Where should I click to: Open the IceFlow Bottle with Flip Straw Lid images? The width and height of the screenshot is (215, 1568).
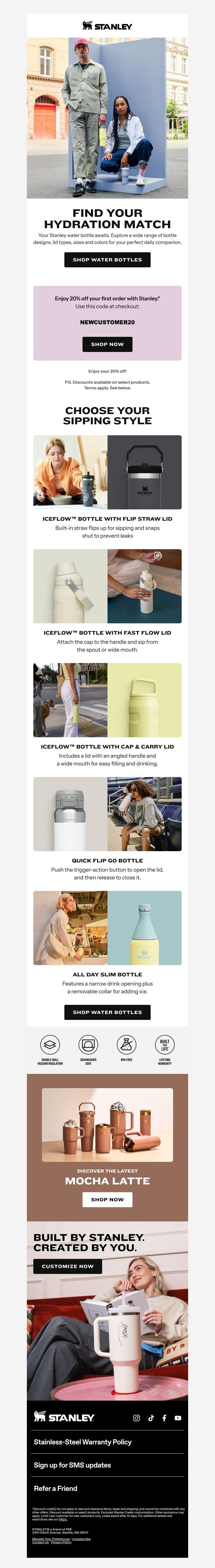point(107,472)
